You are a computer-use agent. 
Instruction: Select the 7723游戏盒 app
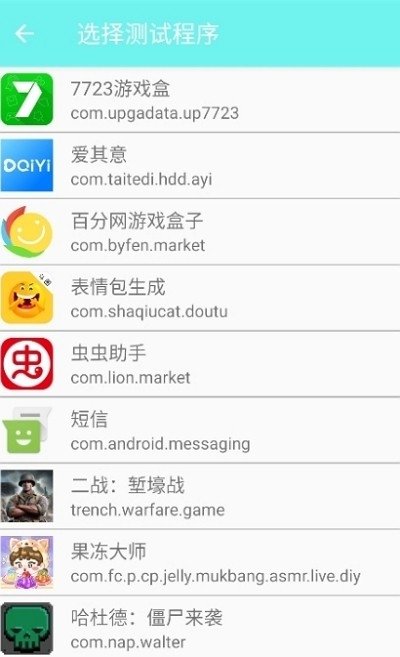coord(200,100)
